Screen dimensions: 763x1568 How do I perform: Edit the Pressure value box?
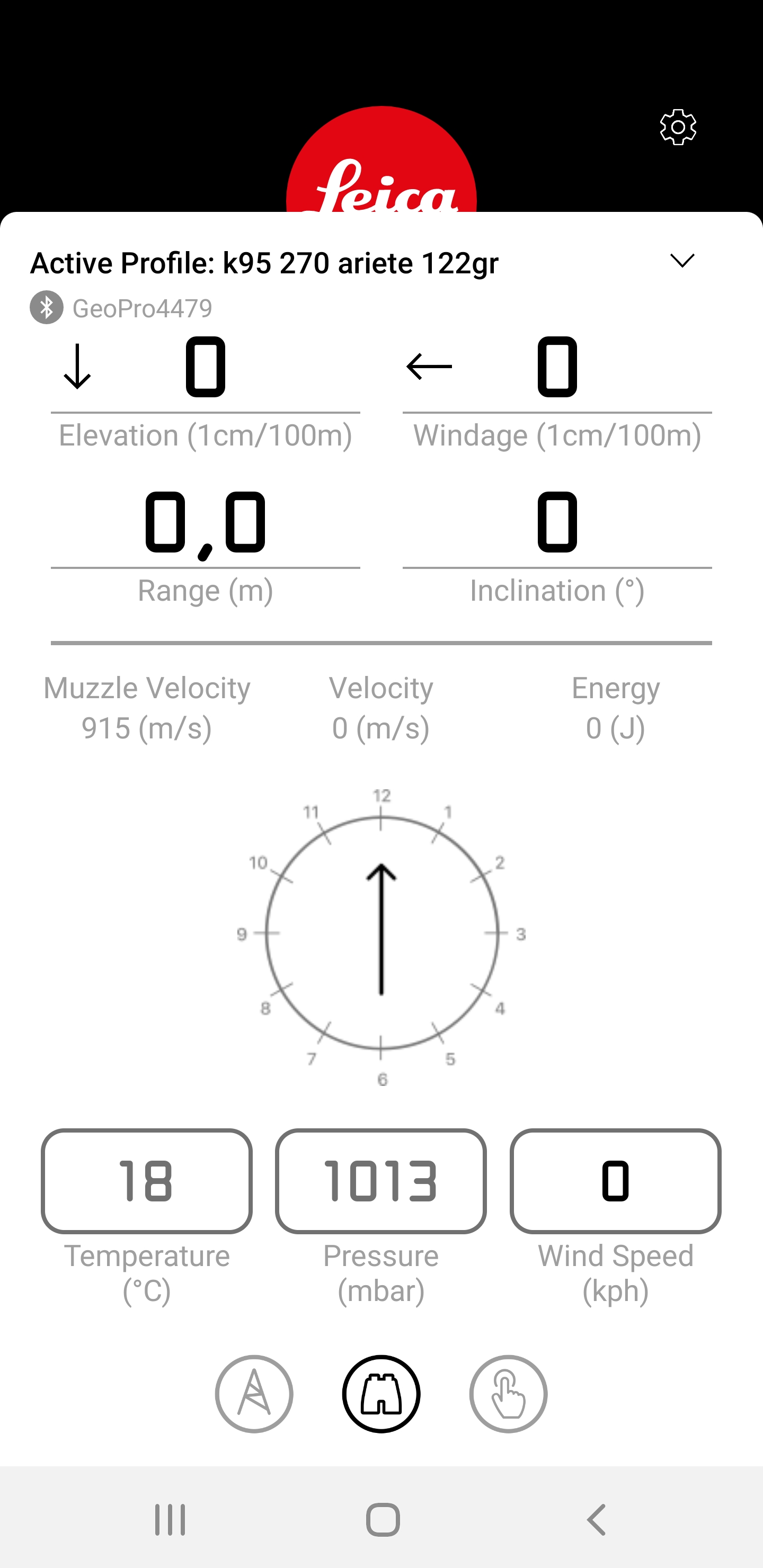coord(380,1181)
